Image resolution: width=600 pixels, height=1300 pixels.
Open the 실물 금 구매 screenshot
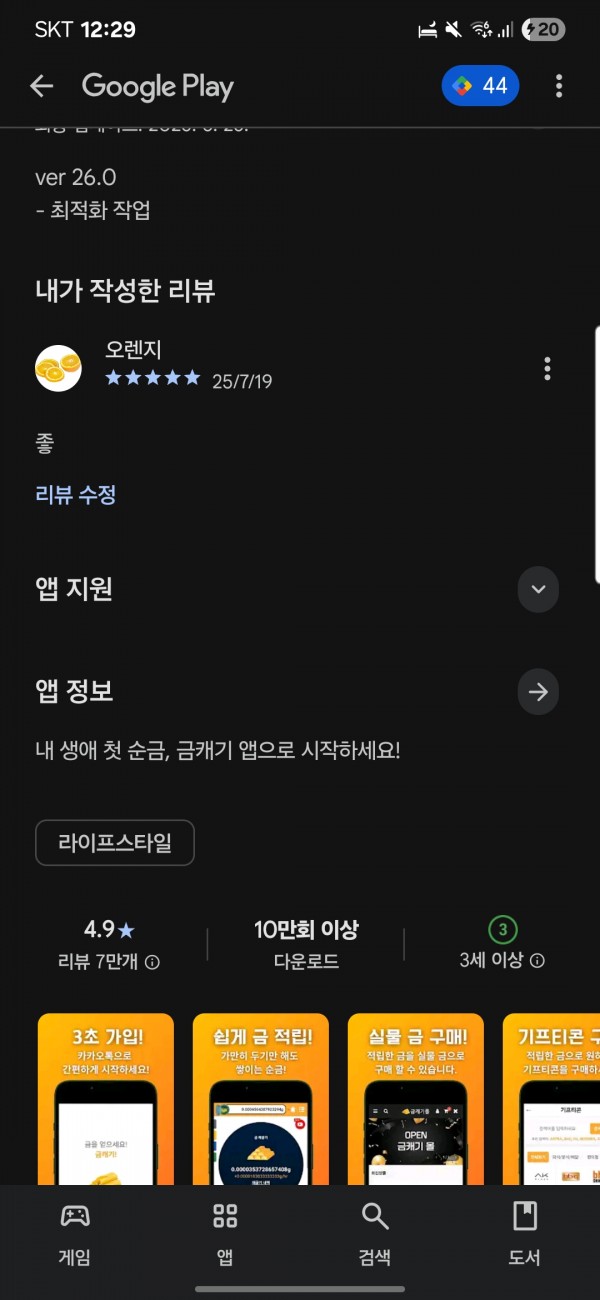(416, 1099)
